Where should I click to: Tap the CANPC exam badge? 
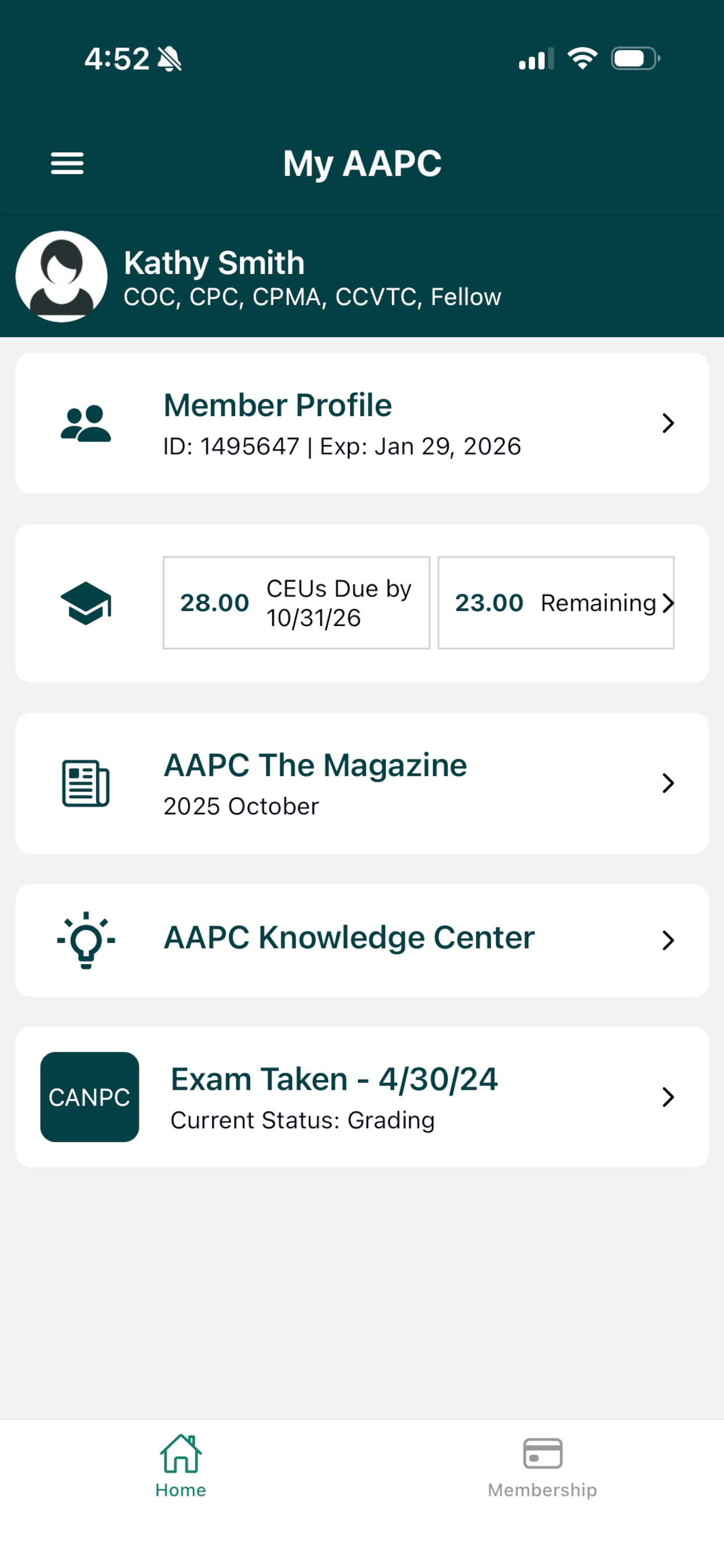coord(89,1096)
